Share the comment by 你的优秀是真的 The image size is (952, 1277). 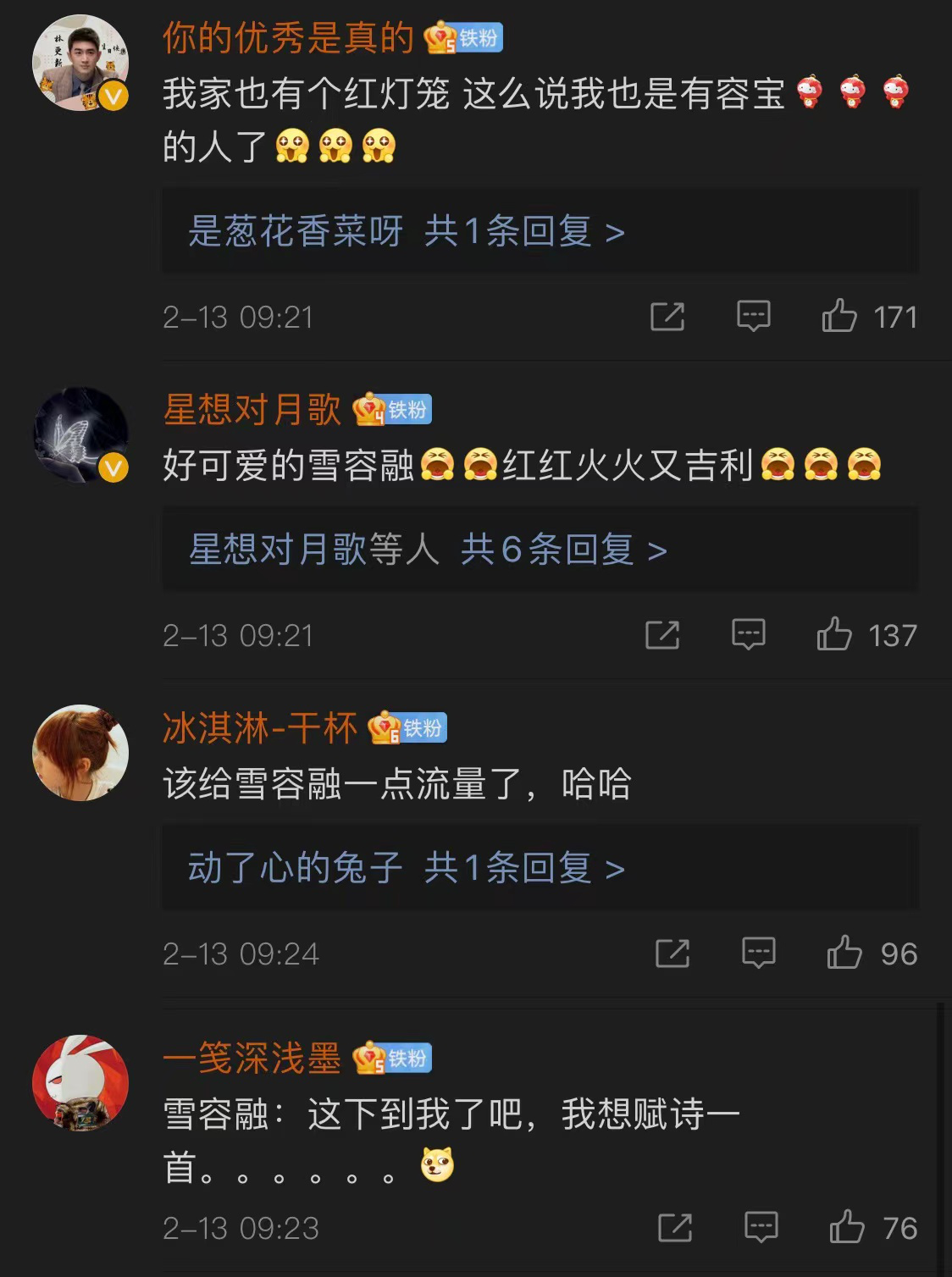click(667, 317)
